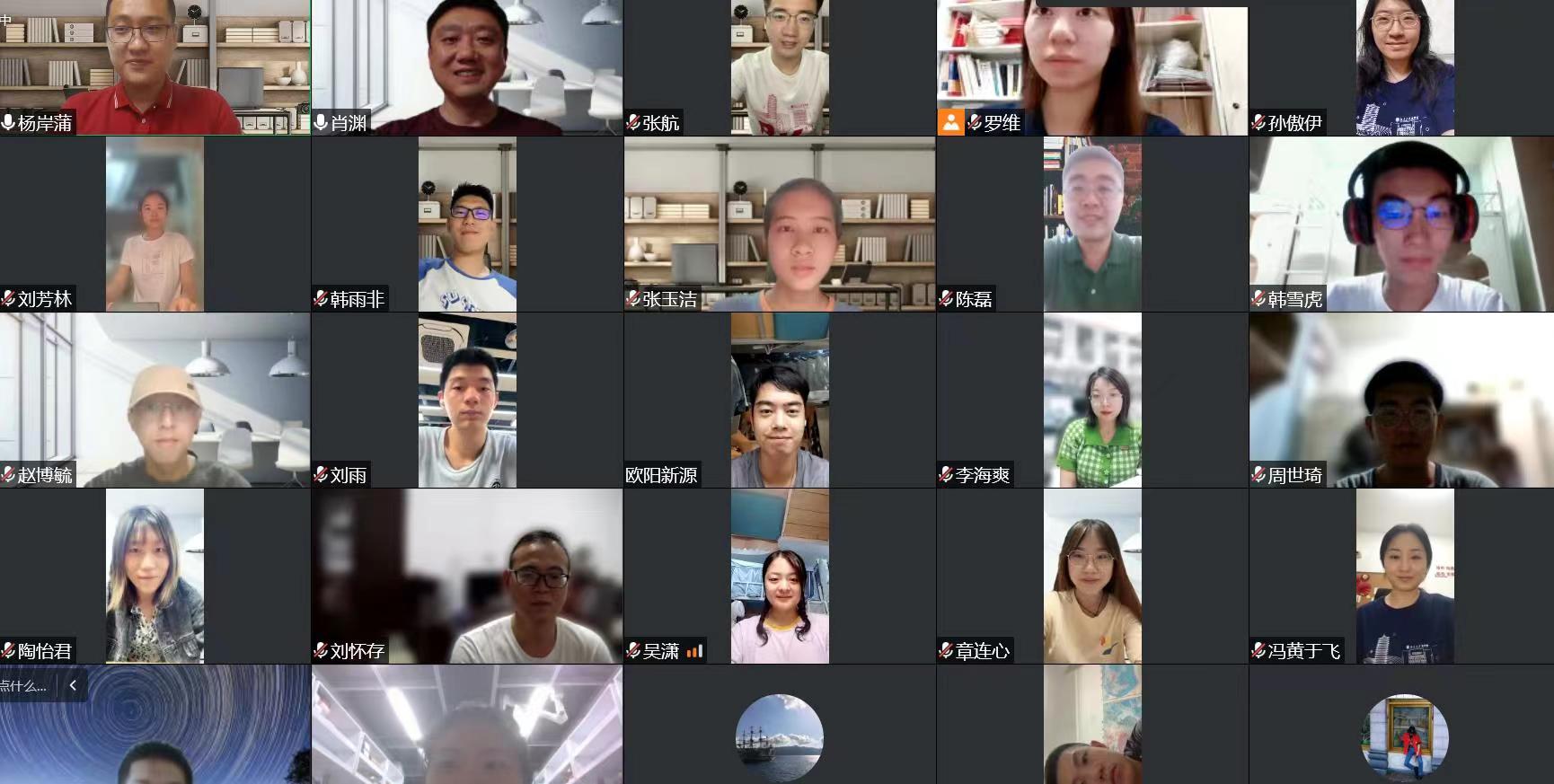This screenshot has width=1554, height=784.
Task: Select 周世琦's video tile
Action: tap(1403, 400)
